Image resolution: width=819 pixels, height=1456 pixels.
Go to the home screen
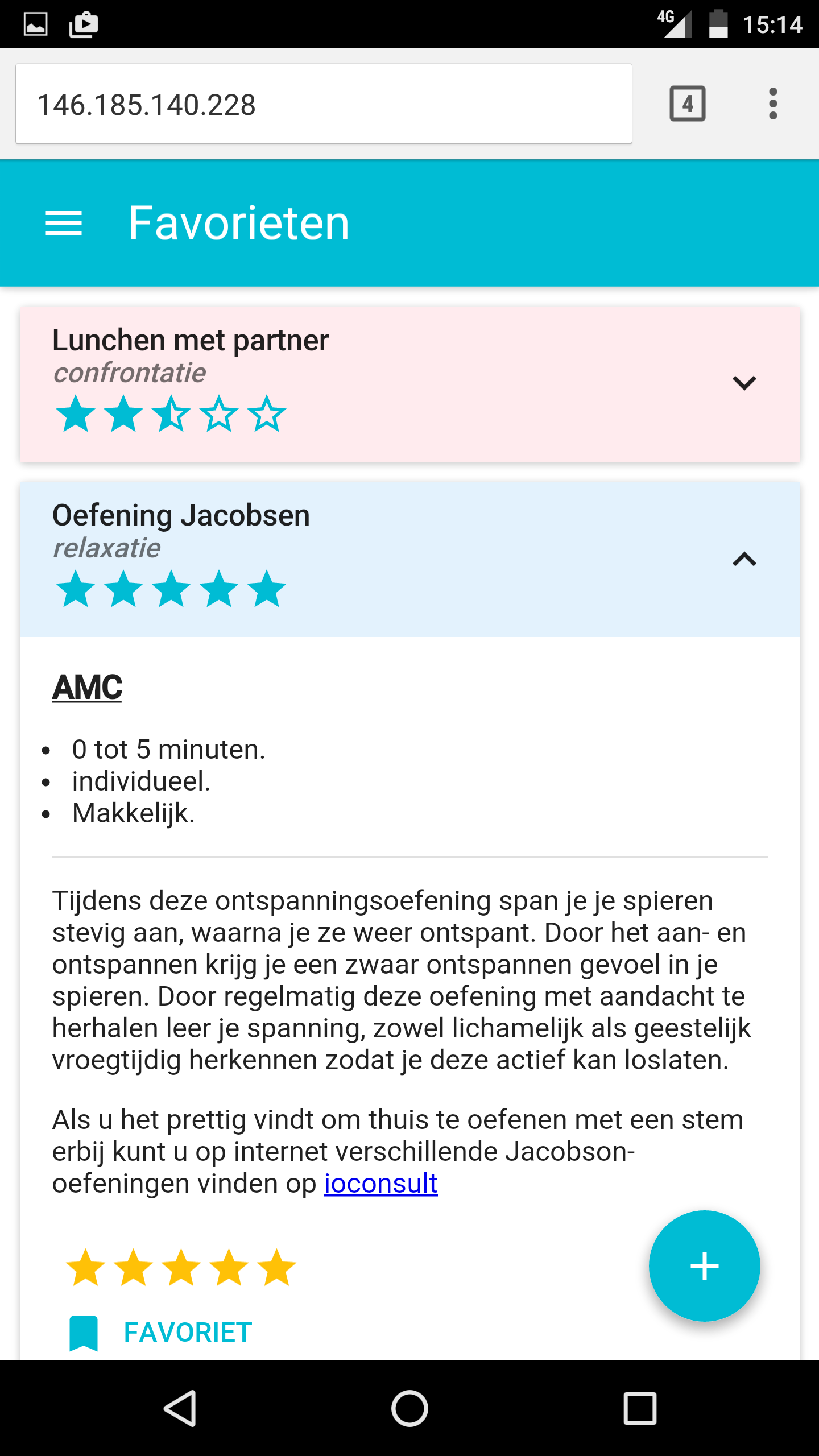pyautogui.click(x=409, y=1408)
